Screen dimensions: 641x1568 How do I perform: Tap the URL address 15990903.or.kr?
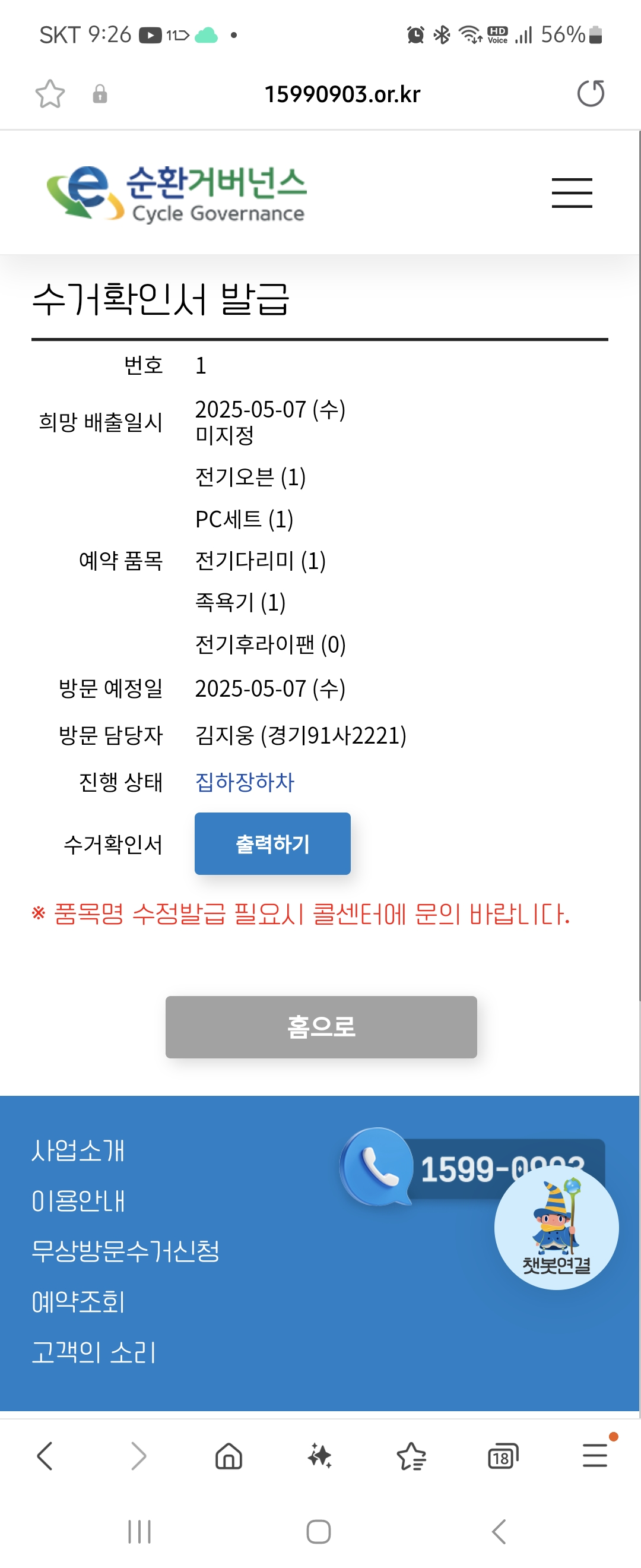click(x=342, y=94)
